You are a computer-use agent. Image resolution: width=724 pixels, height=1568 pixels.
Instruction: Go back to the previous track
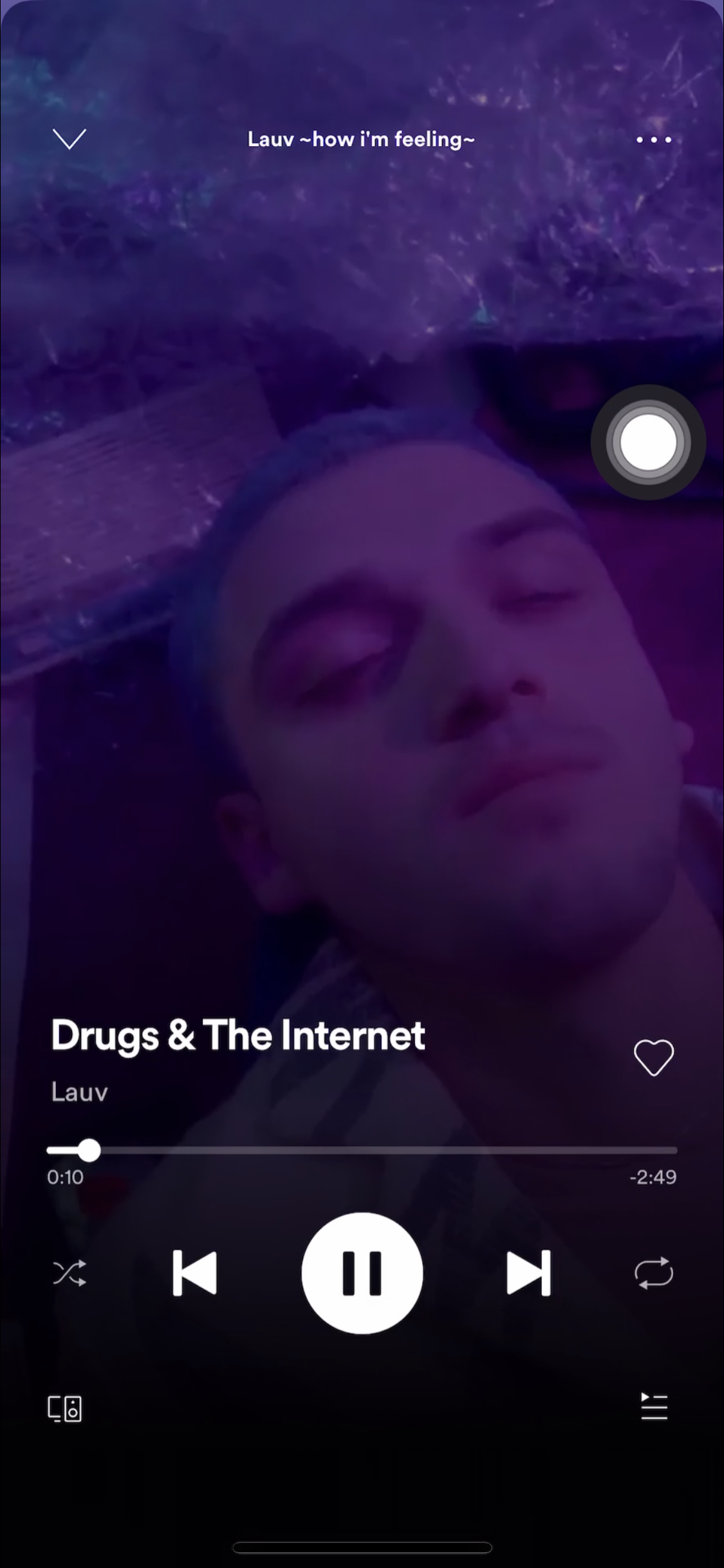(x=195, y=1273)
